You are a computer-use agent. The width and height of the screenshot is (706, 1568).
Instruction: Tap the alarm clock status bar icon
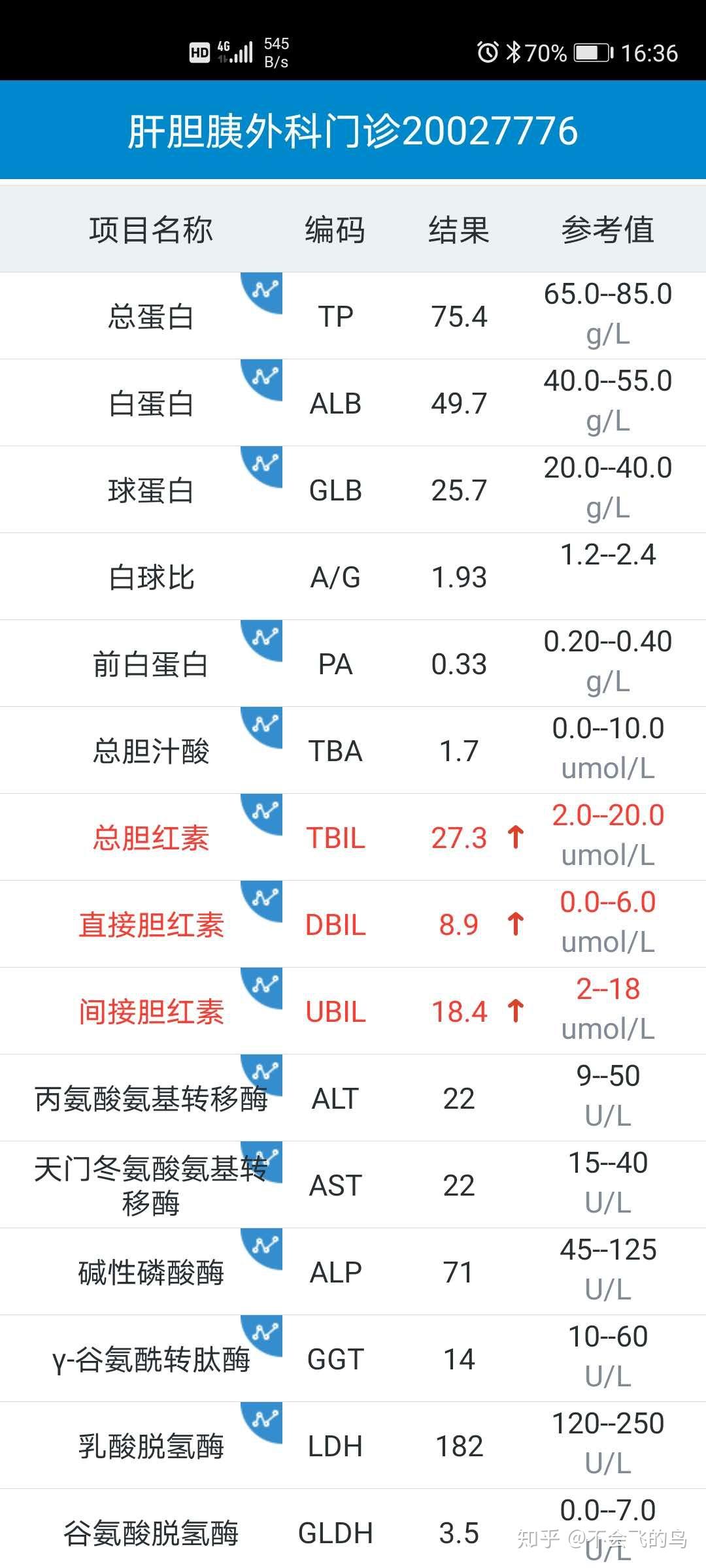tap(488, 54)
